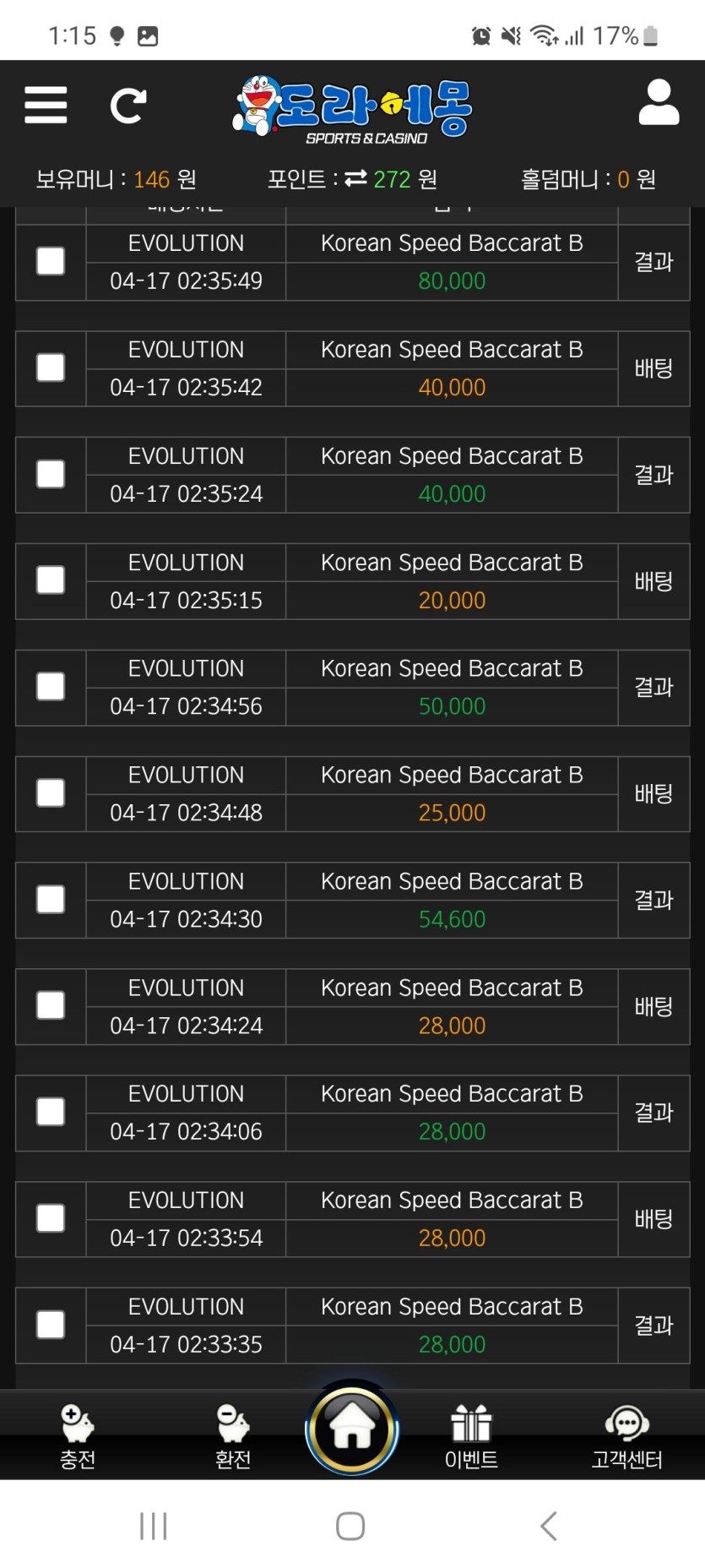Tap the point exchange arrows icon
Viewport: 705px width, 1568px height.
[x=354, y=179]
